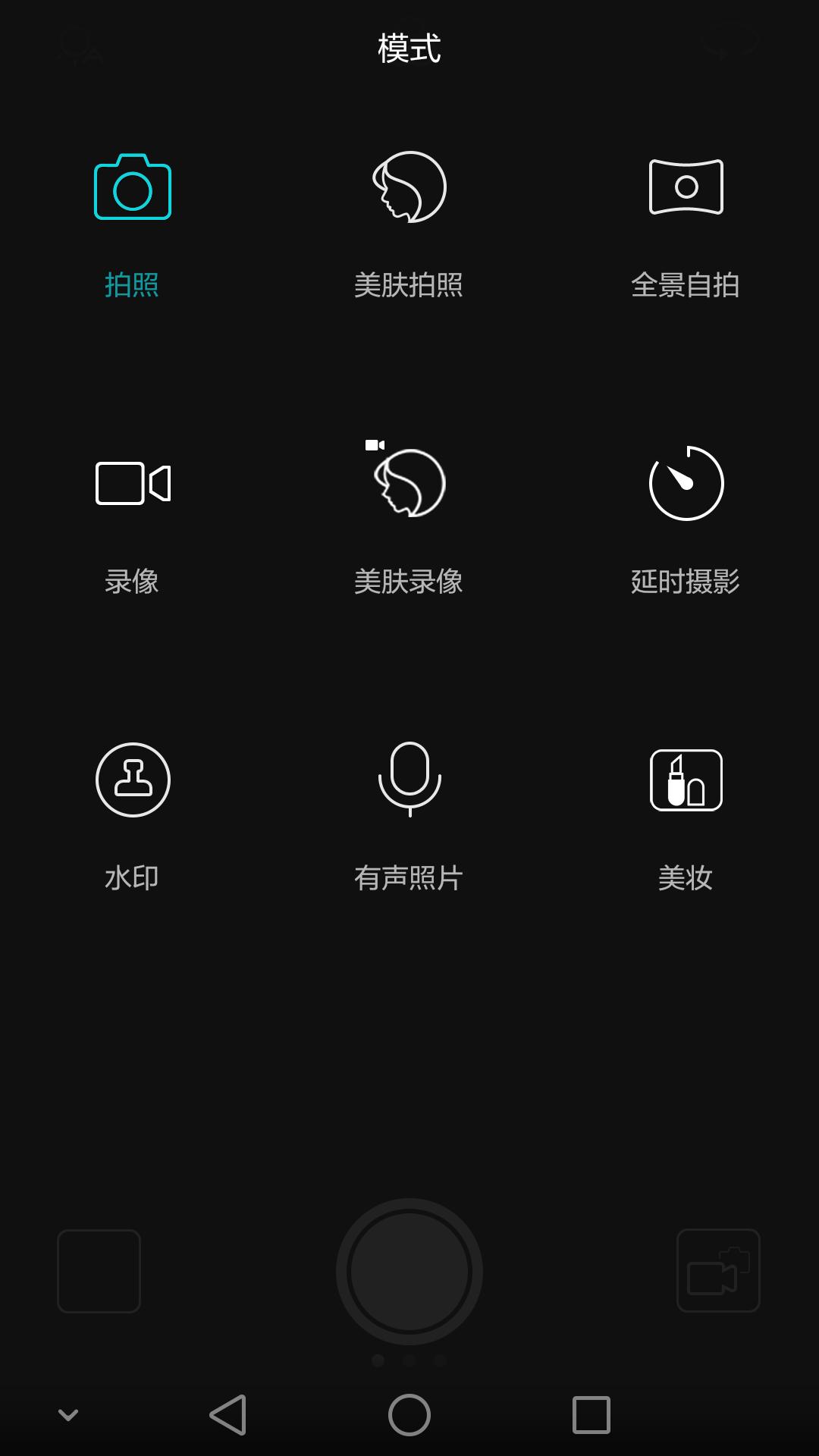The image size is (819, 1456).
Task: Open the 水印 watermark mode
Action: click(x=133, y=780)
